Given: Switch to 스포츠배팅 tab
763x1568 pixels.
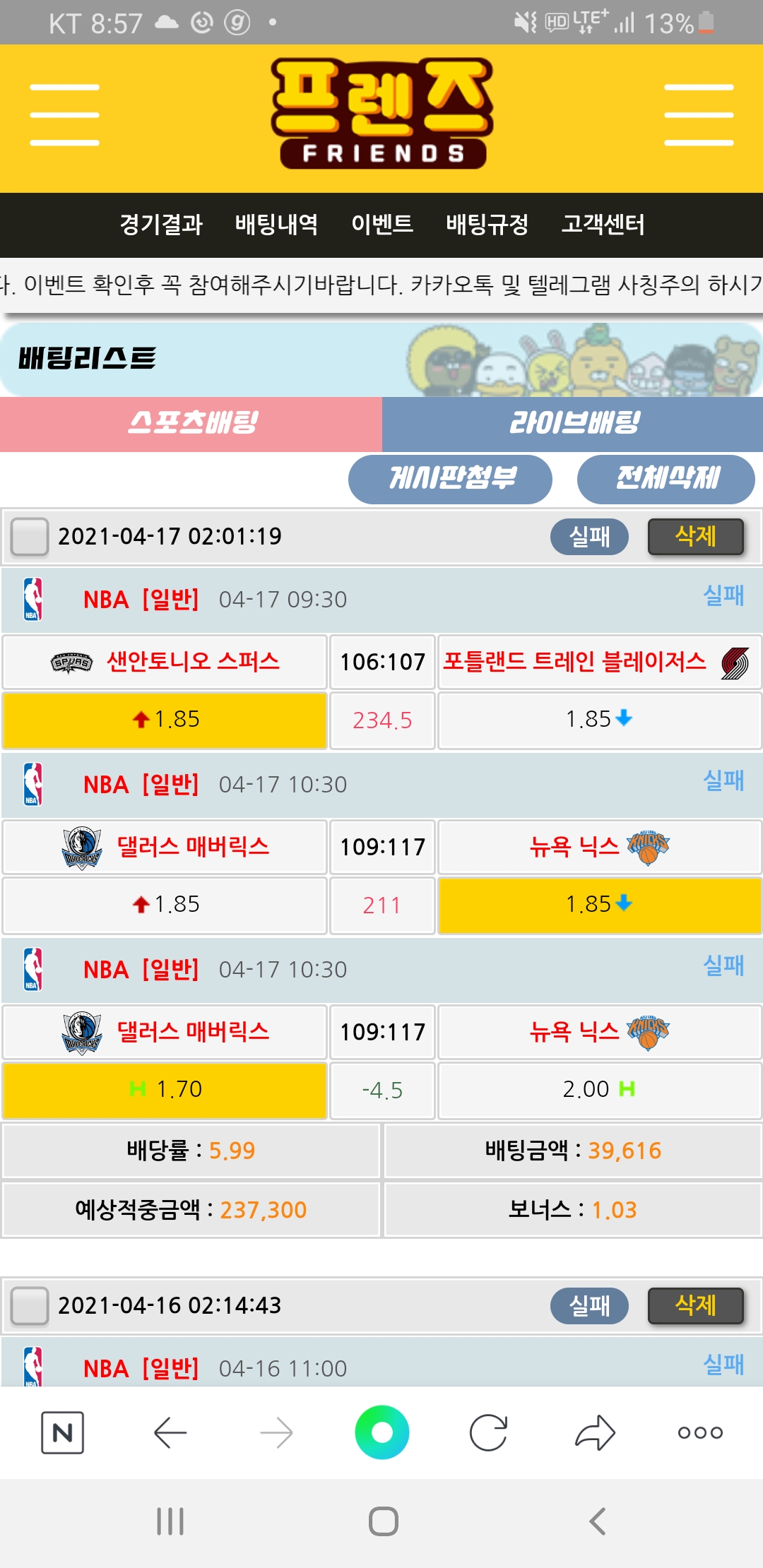Looking at the screenshot, I should pos(191,424).
